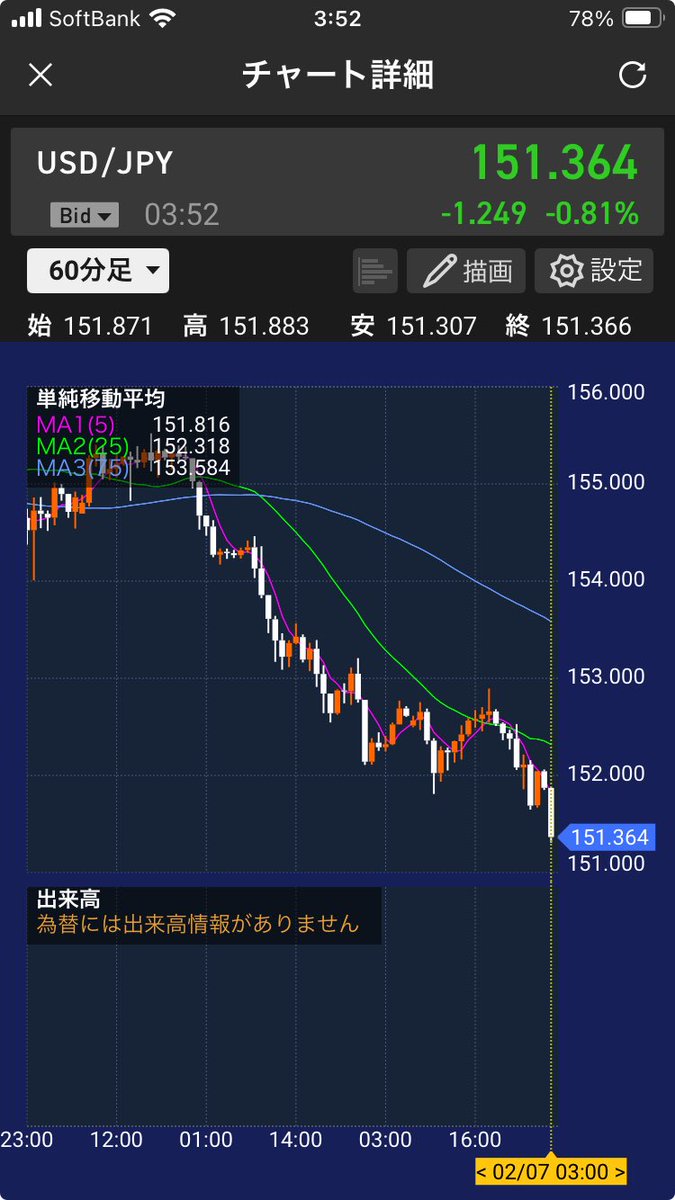675x1200 pixels.
Task: Tap the horizontal bars icon beside 描画
Action: [x=375, y=271]
